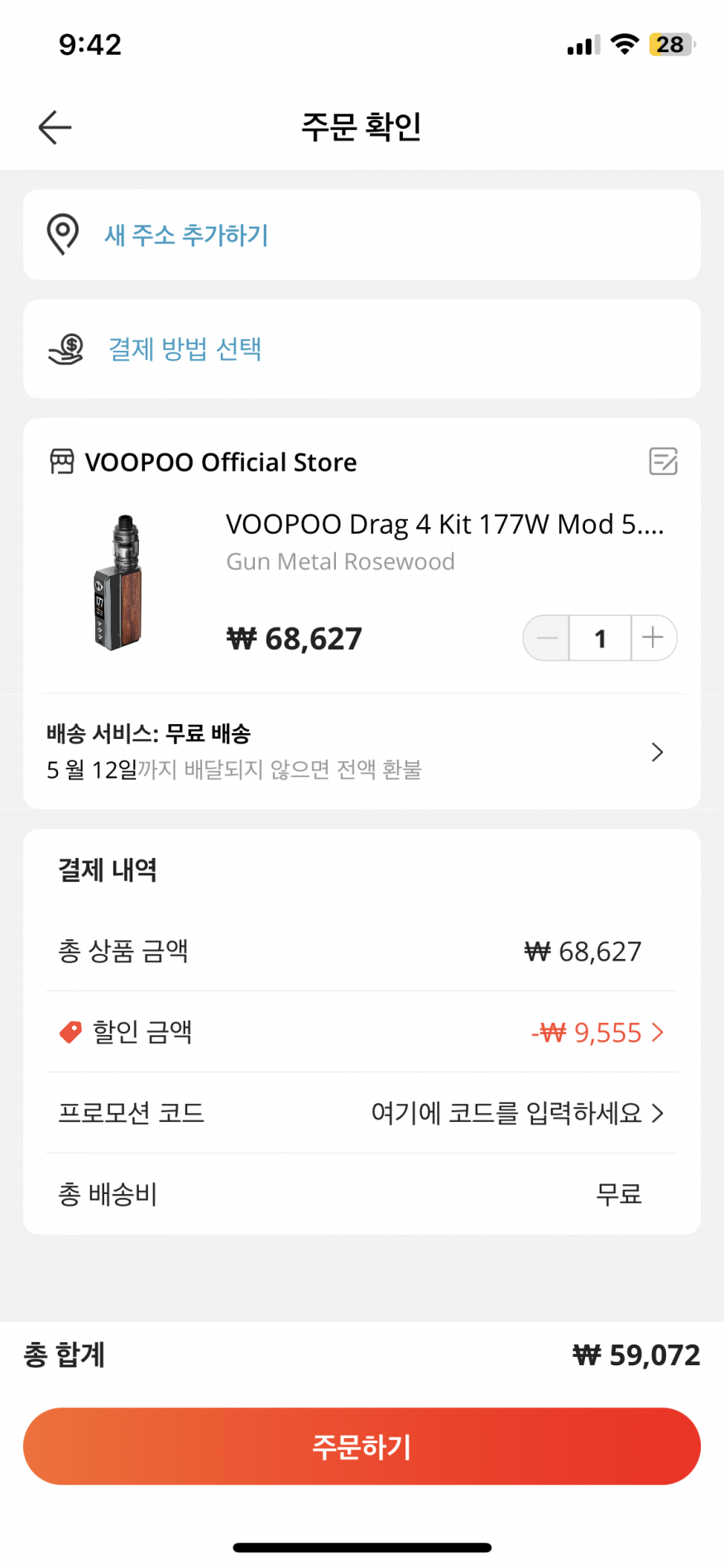Enter a promotion code (프로모션 코드)
The height and width of the screenshot is (1568, 724).
pos(516,1114)
